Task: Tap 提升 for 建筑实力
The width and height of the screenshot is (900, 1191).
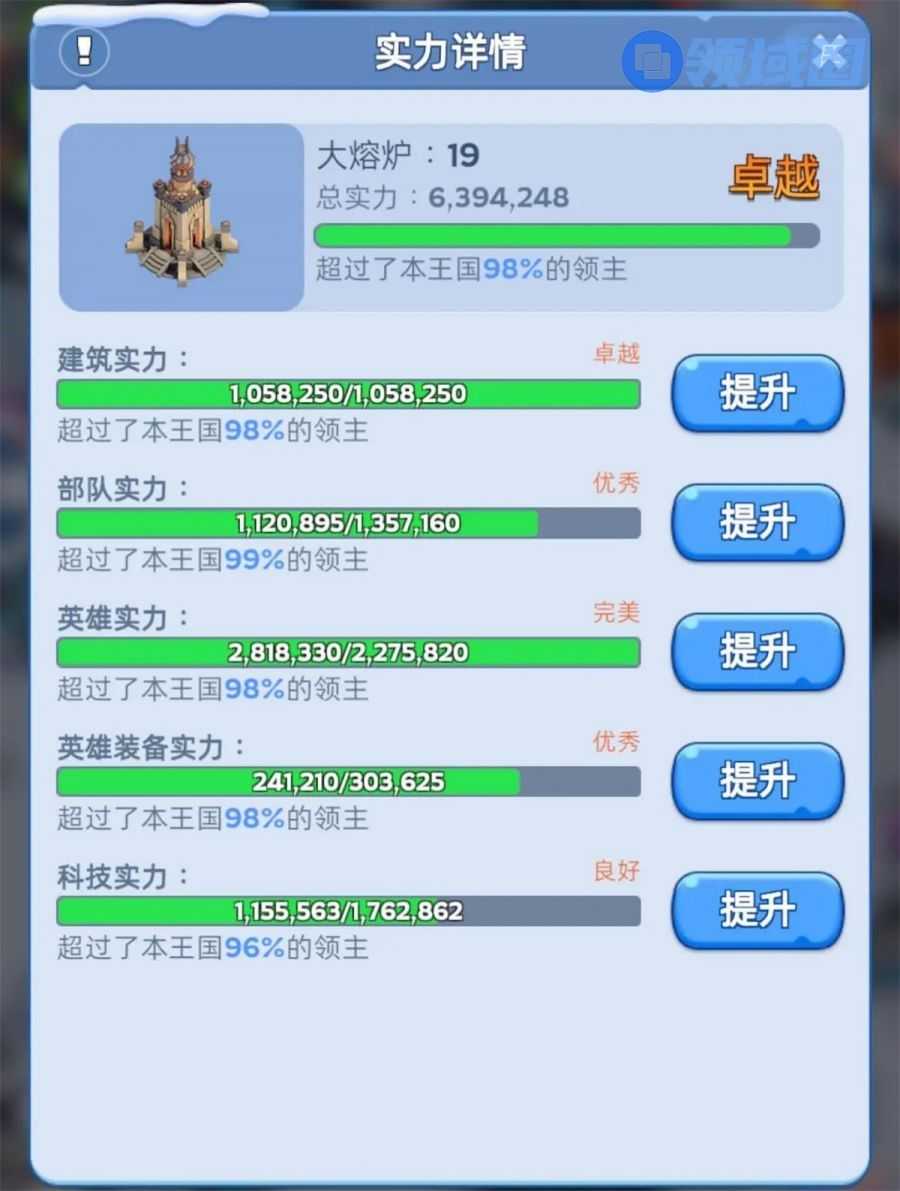Action: coord(757,393)
